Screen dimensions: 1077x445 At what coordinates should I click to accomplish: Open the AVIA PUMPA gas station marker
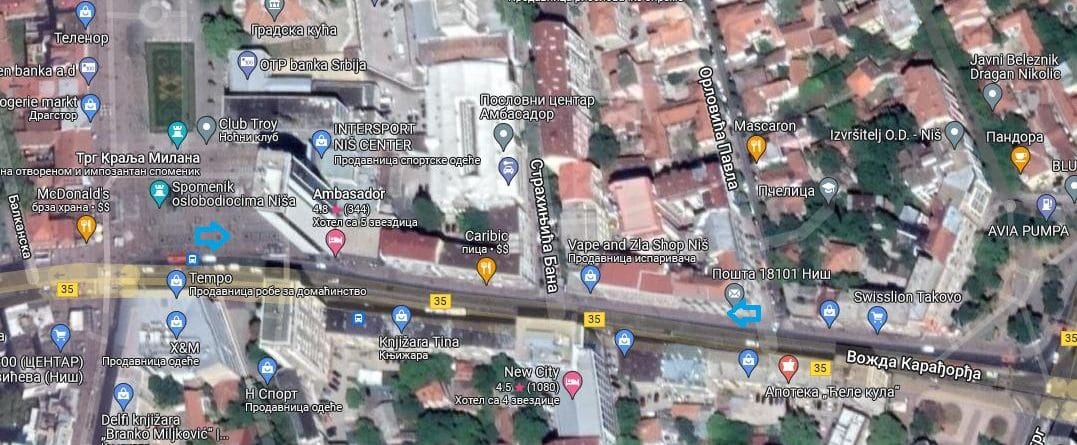[1047, 205]
